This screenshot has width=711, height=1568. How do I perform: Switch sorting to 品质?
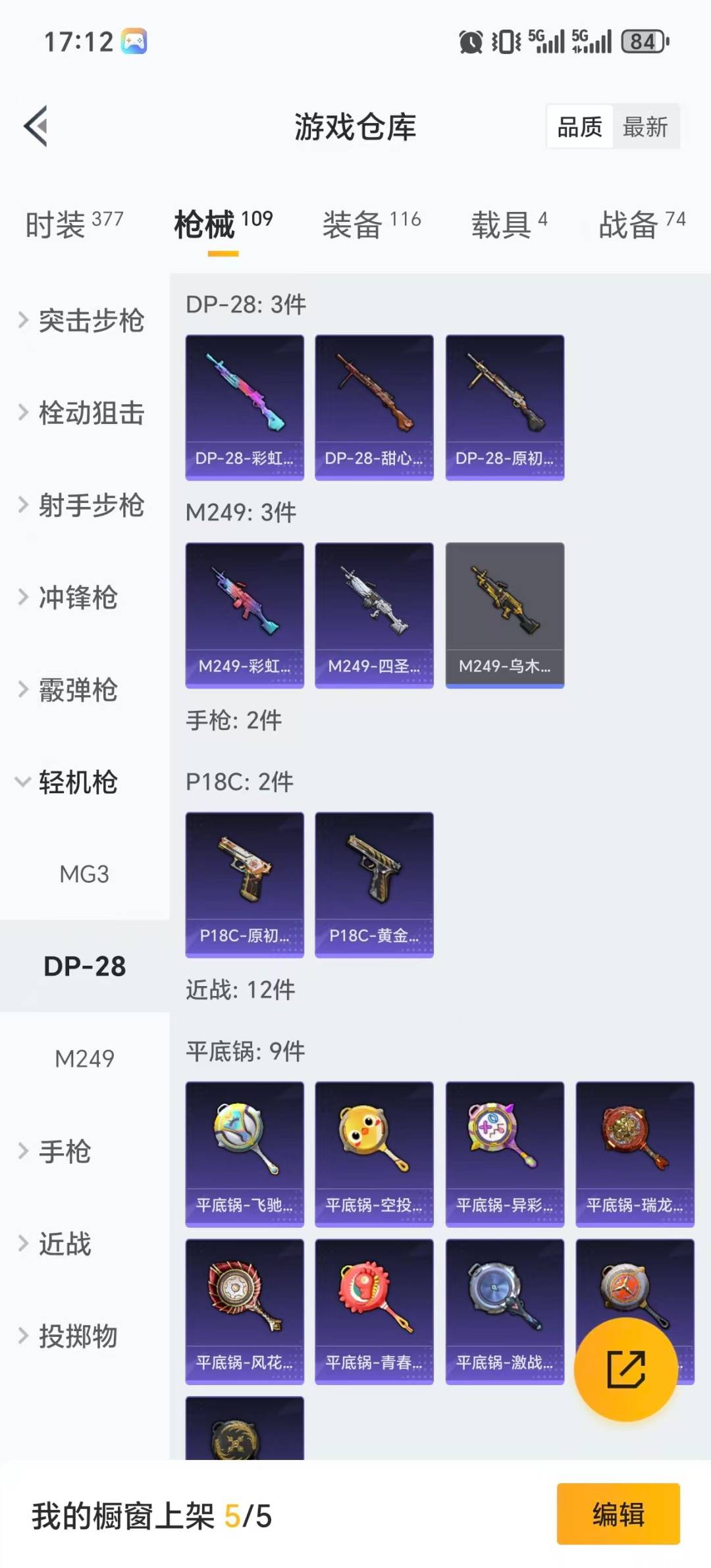[x=578, y=126]
